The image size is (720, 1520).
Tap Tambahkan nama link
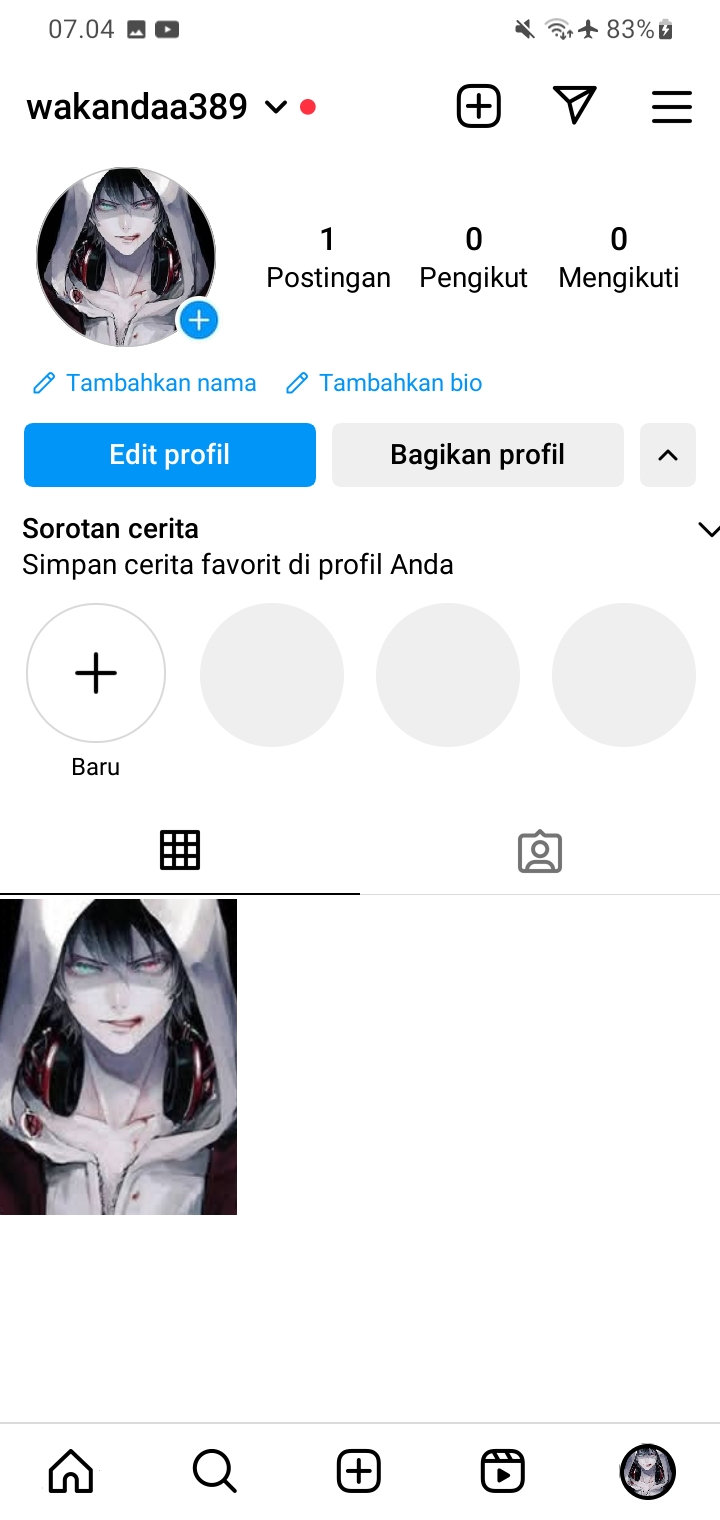(x=145, y=383)
